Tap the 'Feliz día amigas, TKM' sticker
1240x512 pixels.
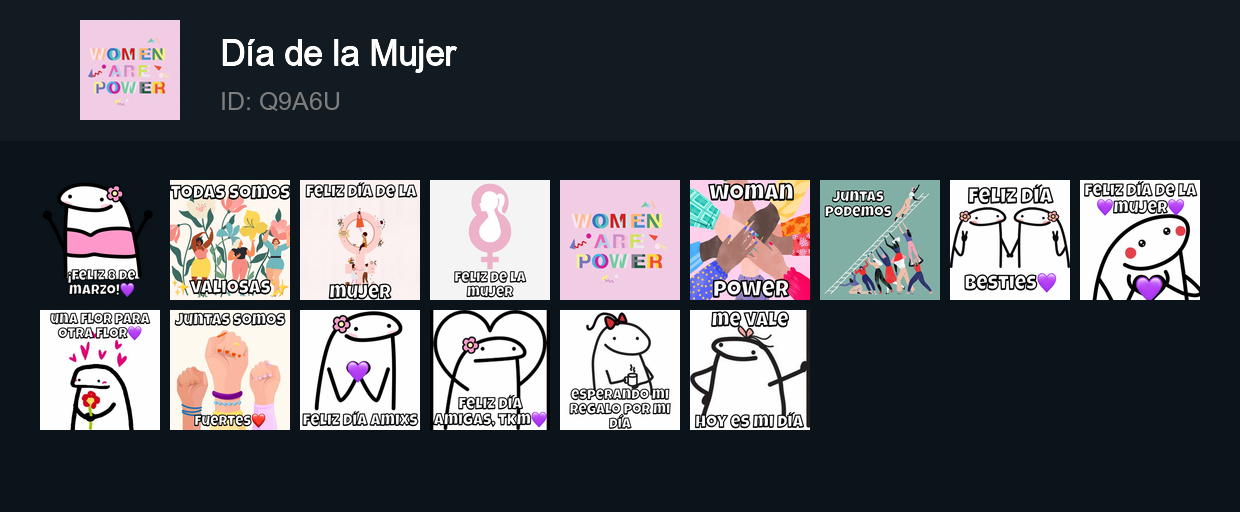(x=490, y=370)
